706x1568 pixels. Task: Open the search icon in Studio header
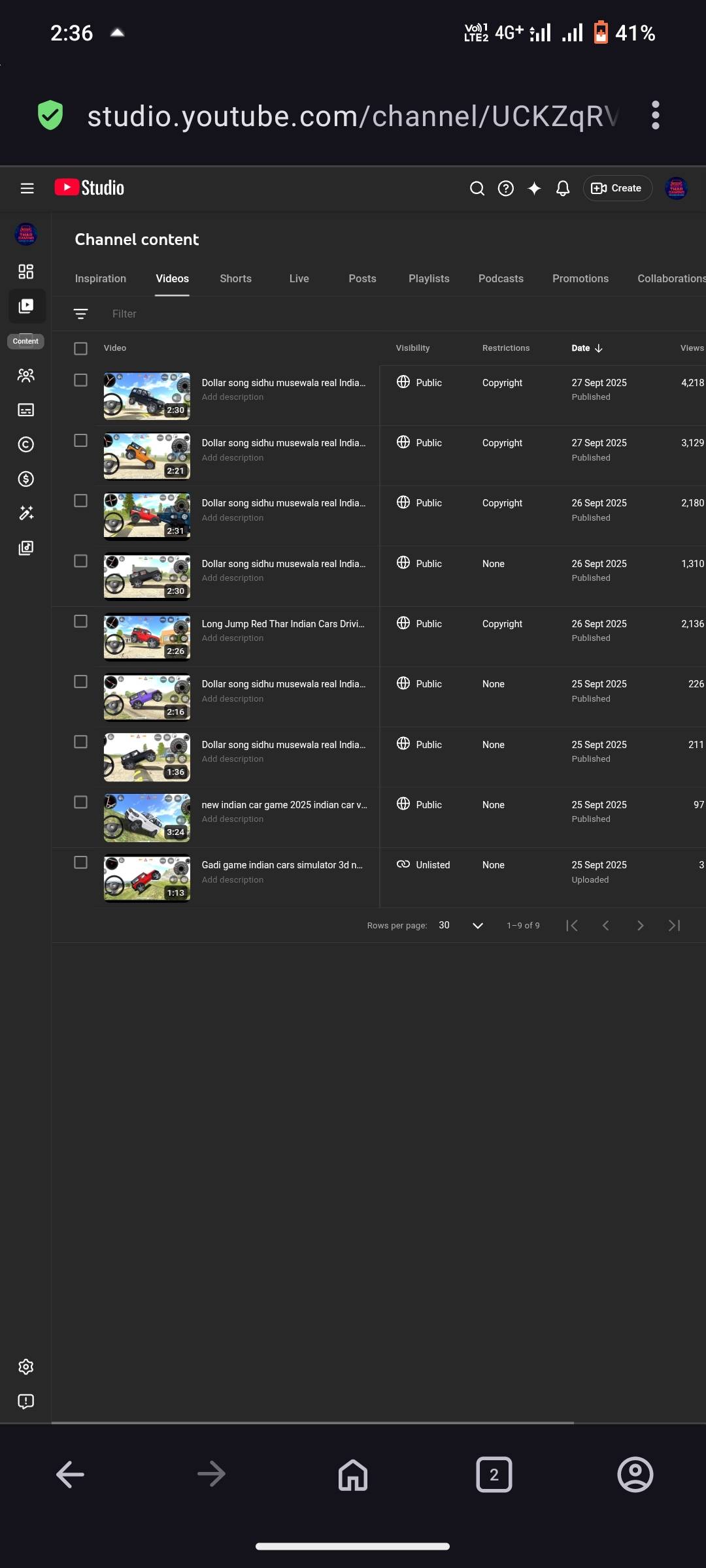tap(477, 188)
